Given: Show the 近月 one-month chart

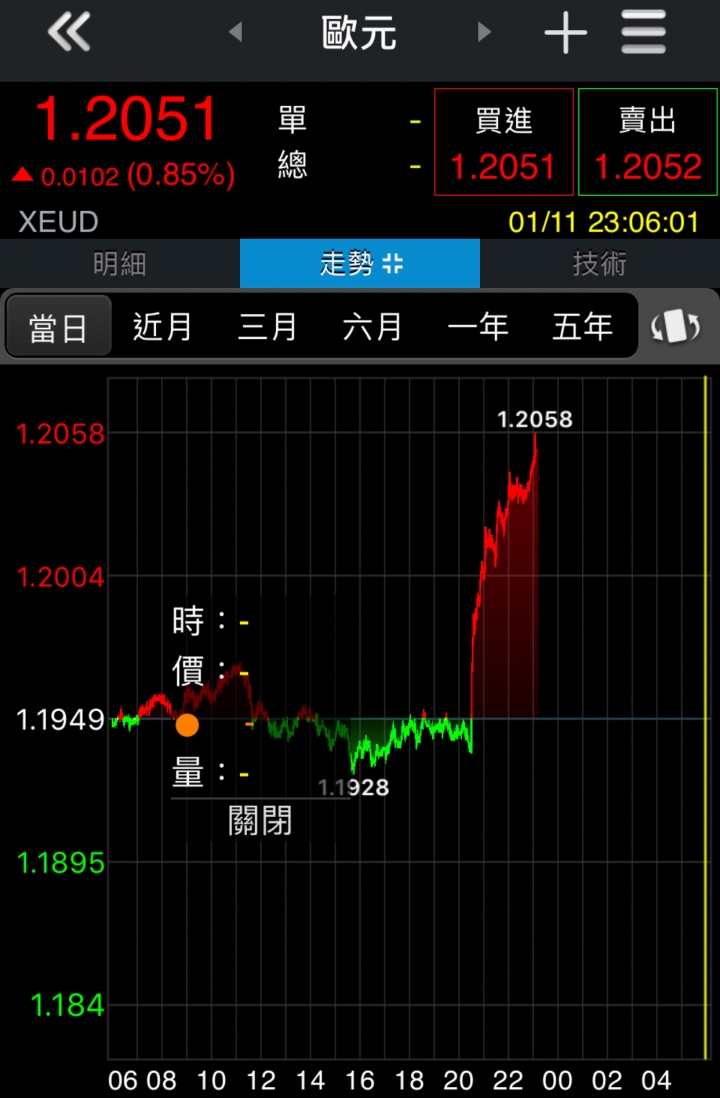Looking at the screenshot, I should 163,327.
